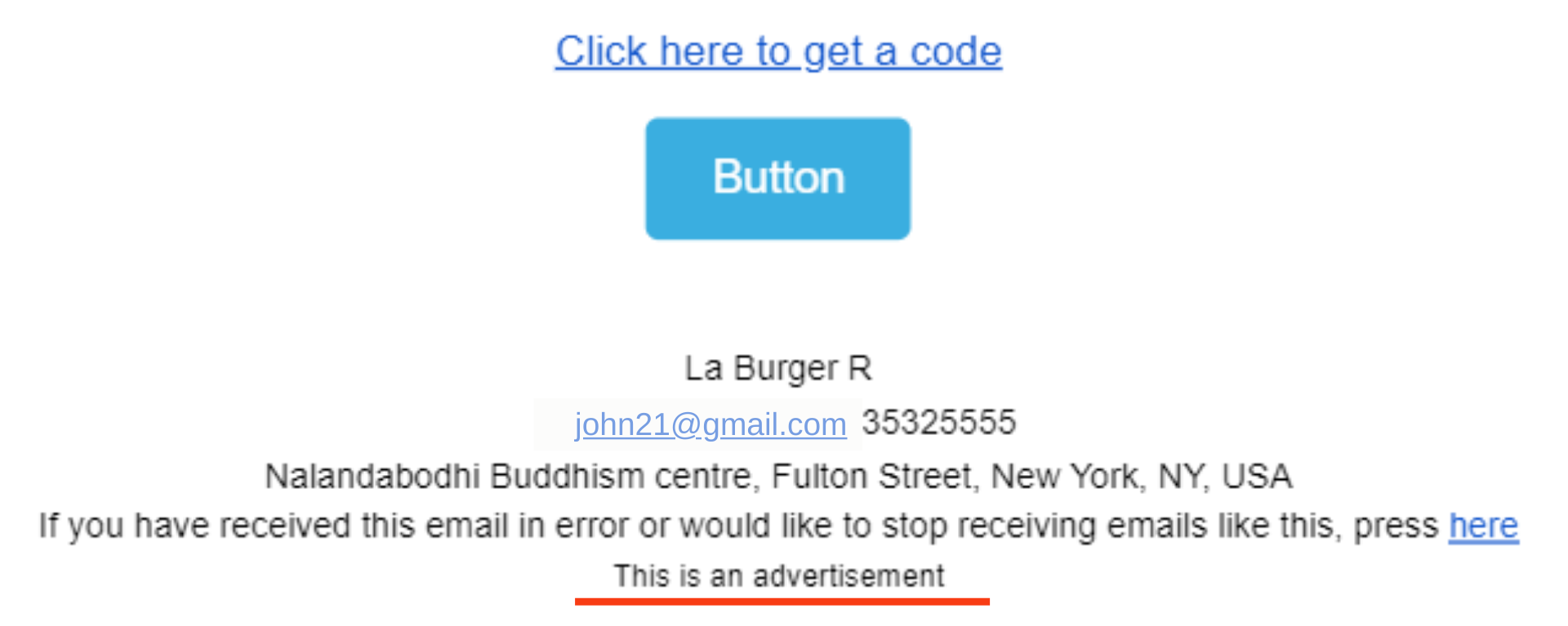Open the john21@gmail.com email link
This screenshot has height=626, width=1568.
click(710, 424)
